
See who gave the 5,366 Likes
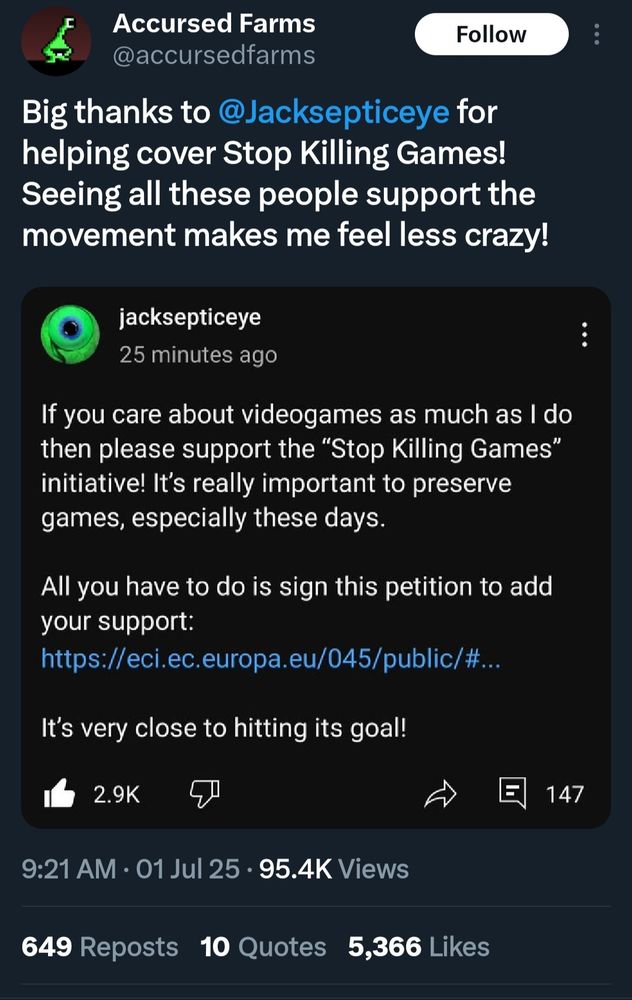point(418,946)
